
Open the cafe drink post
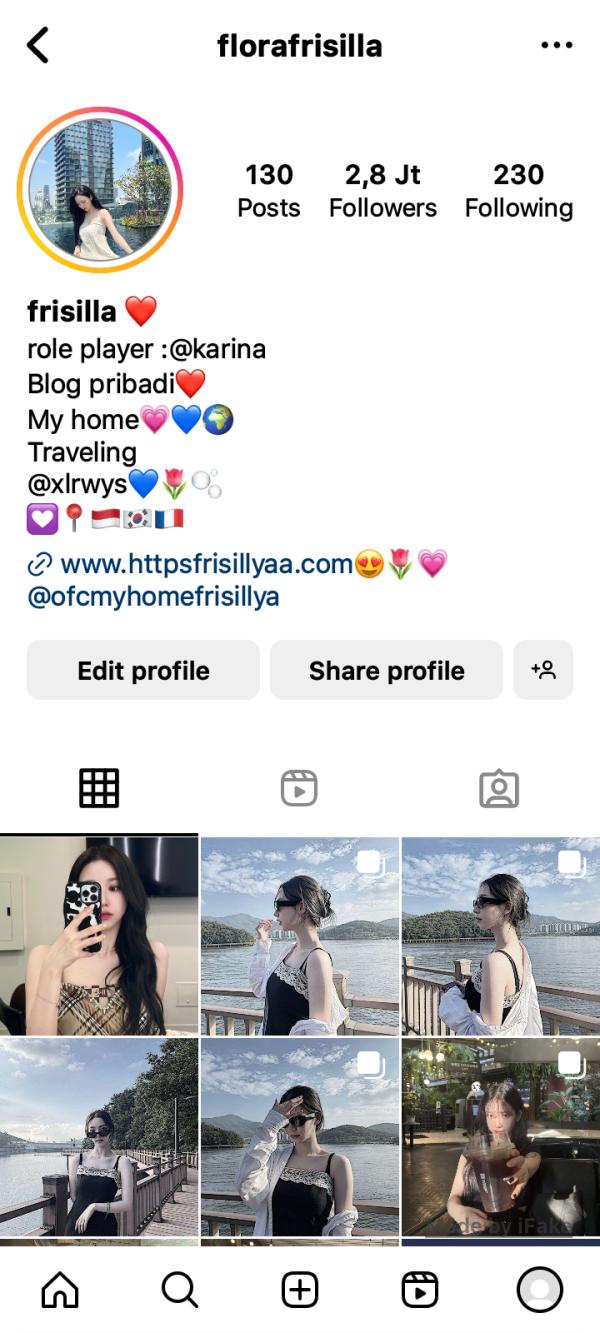tap(500, 1136)
